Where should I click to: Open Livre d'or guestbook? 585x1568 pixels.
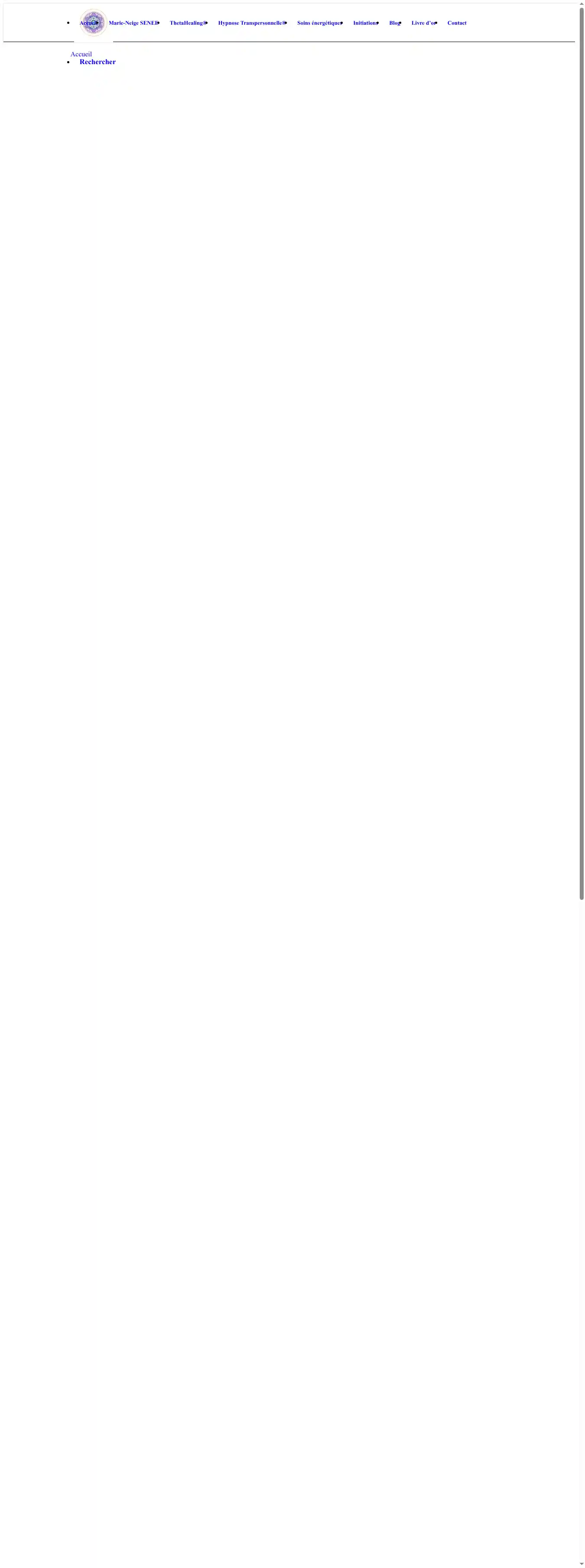(x=424, y=23)
